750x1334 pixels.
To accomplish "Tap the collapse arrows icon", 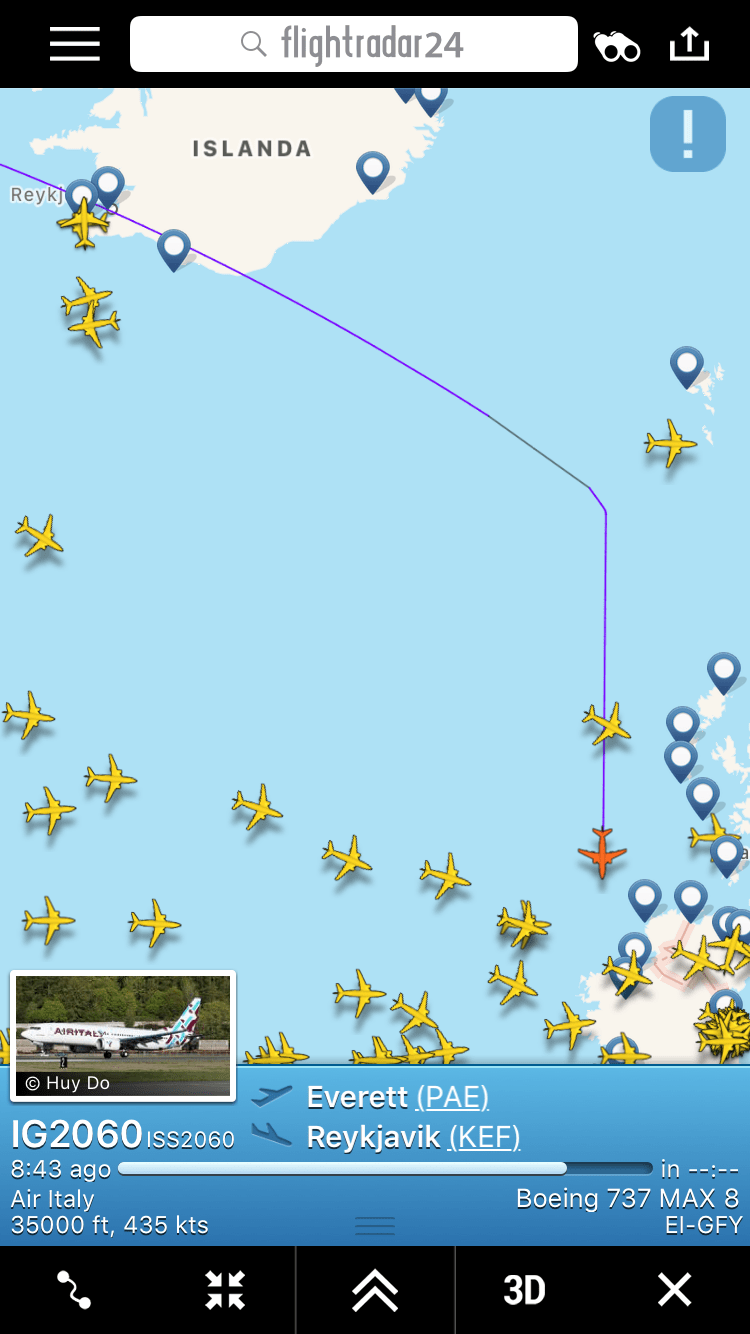I will click(x=225, y=1290).
